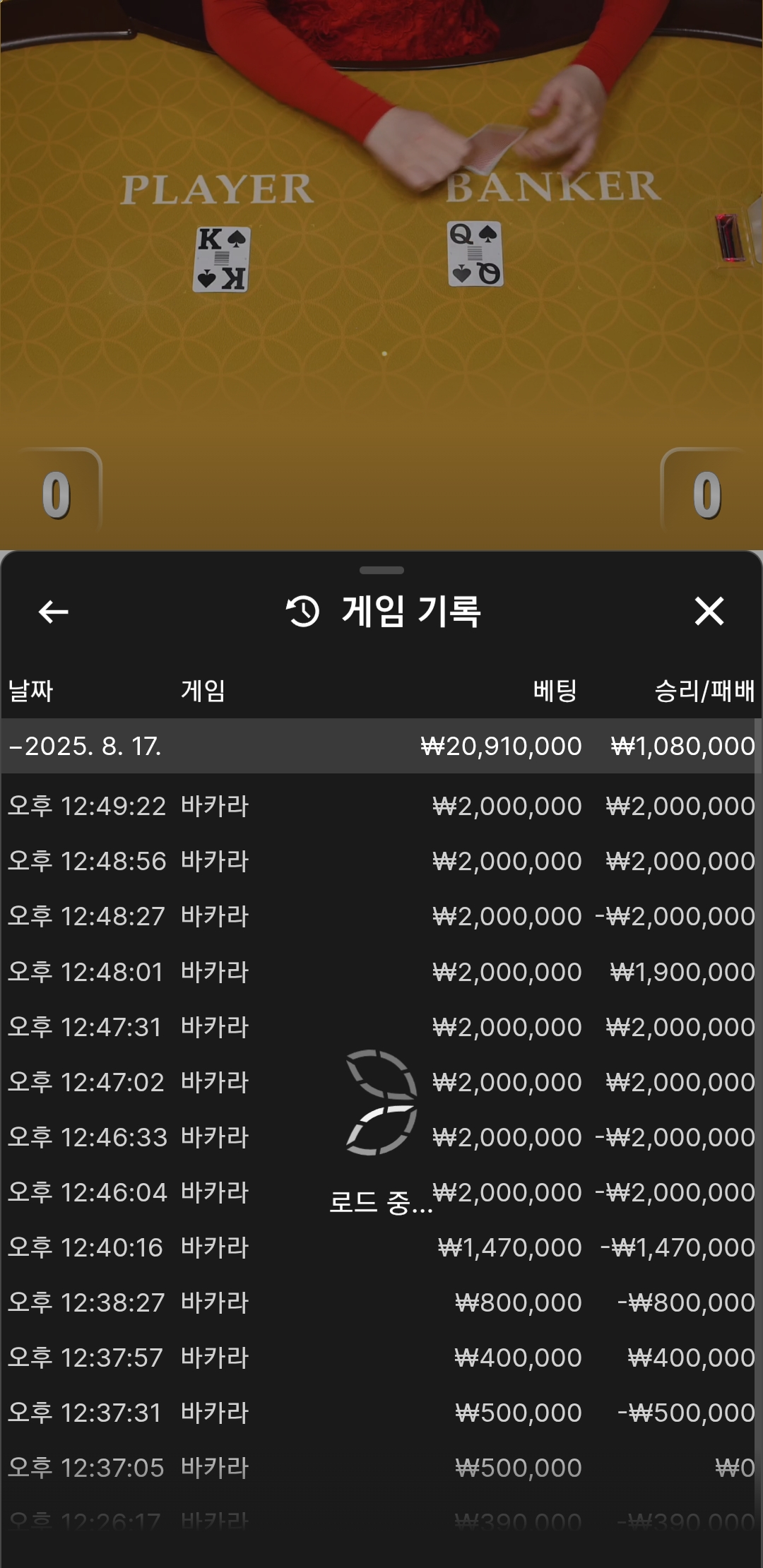Image resolution: width=763 pixels, height=1568 pixels.
Task: Go back from game history
Action: (54, 612)
